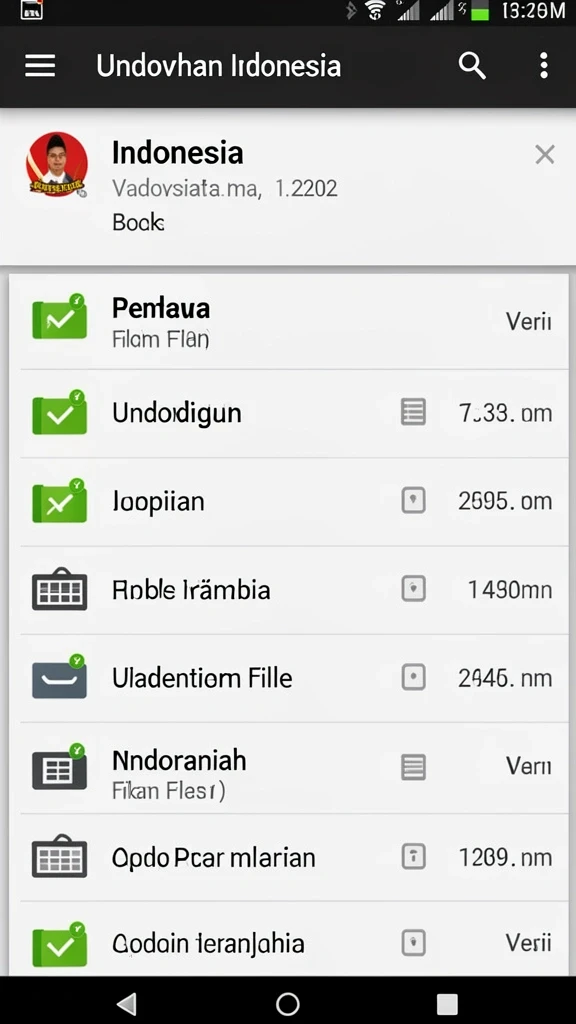Open the hamburger navigation menu
Screen dimensions: 576x1024
click(x=40, y=66)
